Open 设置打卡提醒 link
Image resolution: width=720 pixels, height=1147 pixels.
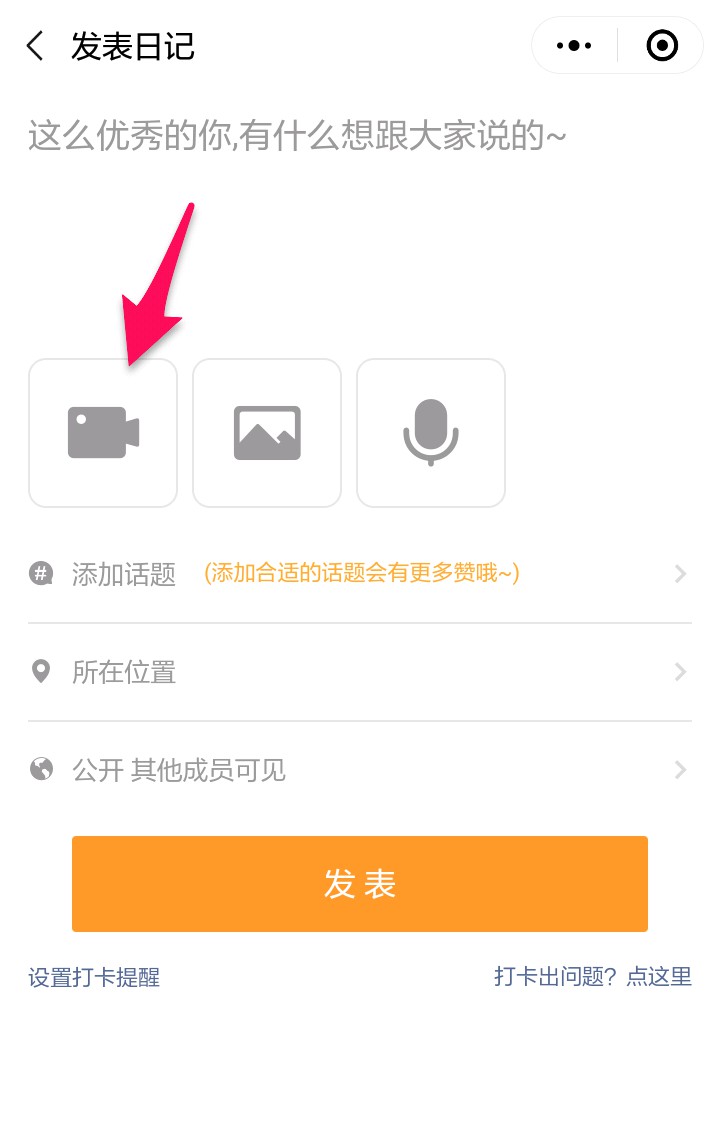[x=94, y=977]
